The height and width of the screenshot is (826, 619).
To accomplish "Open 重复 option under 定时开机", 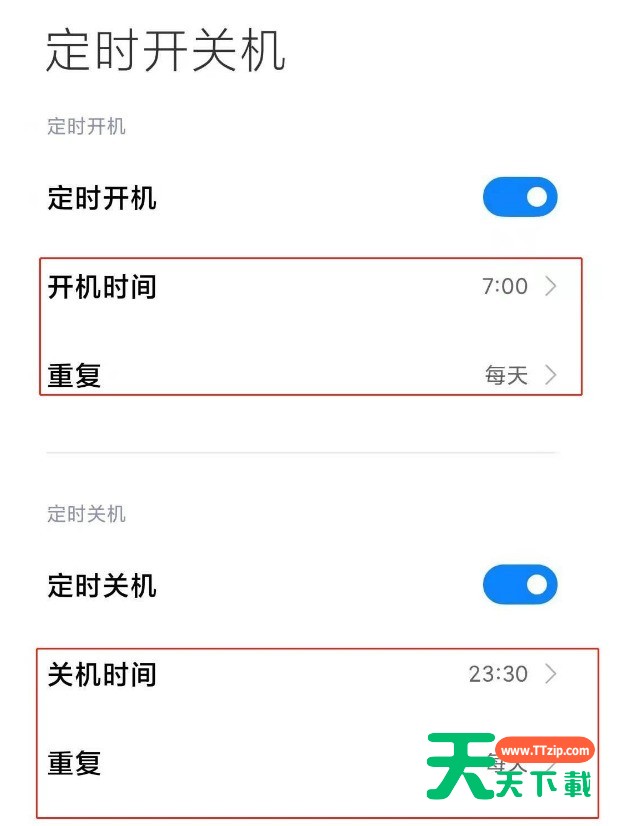I will [310, 376].
